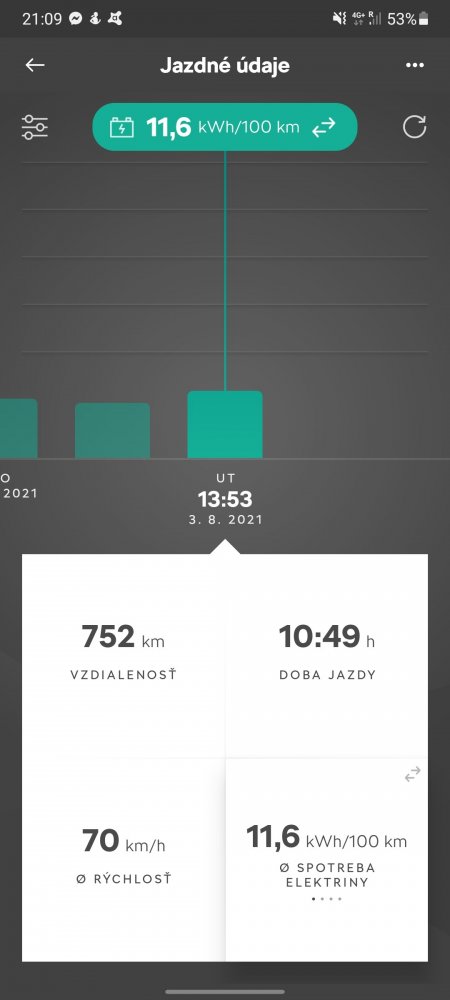Image resolution: width=450 pixels, height=1000 pixels.
Task: Open the three-dot overflow menu
Action: click(x=414, y=65)
